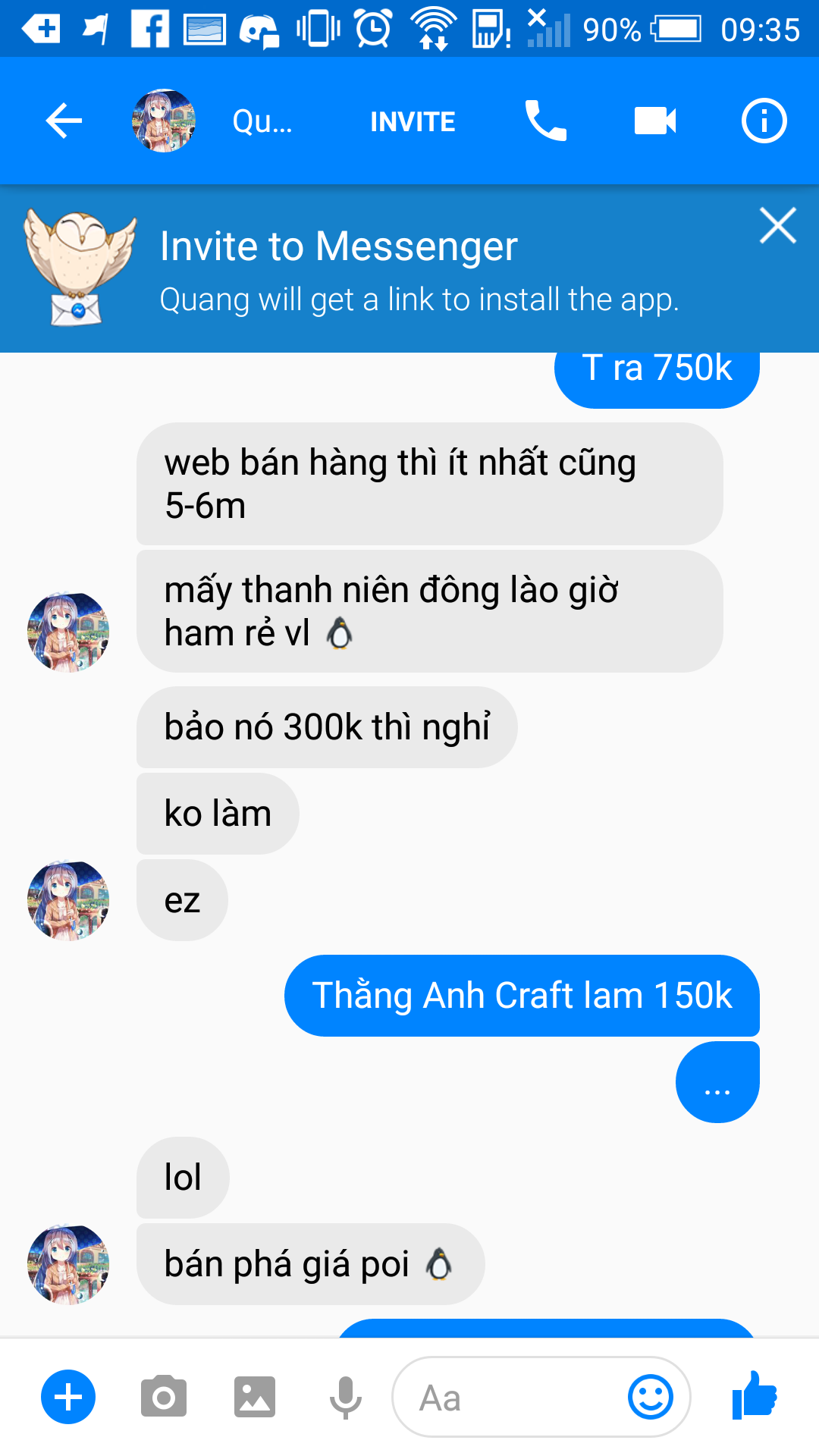Start a voice call with Quang
The image size is (819, 1456).
click(x=544, y=120)
